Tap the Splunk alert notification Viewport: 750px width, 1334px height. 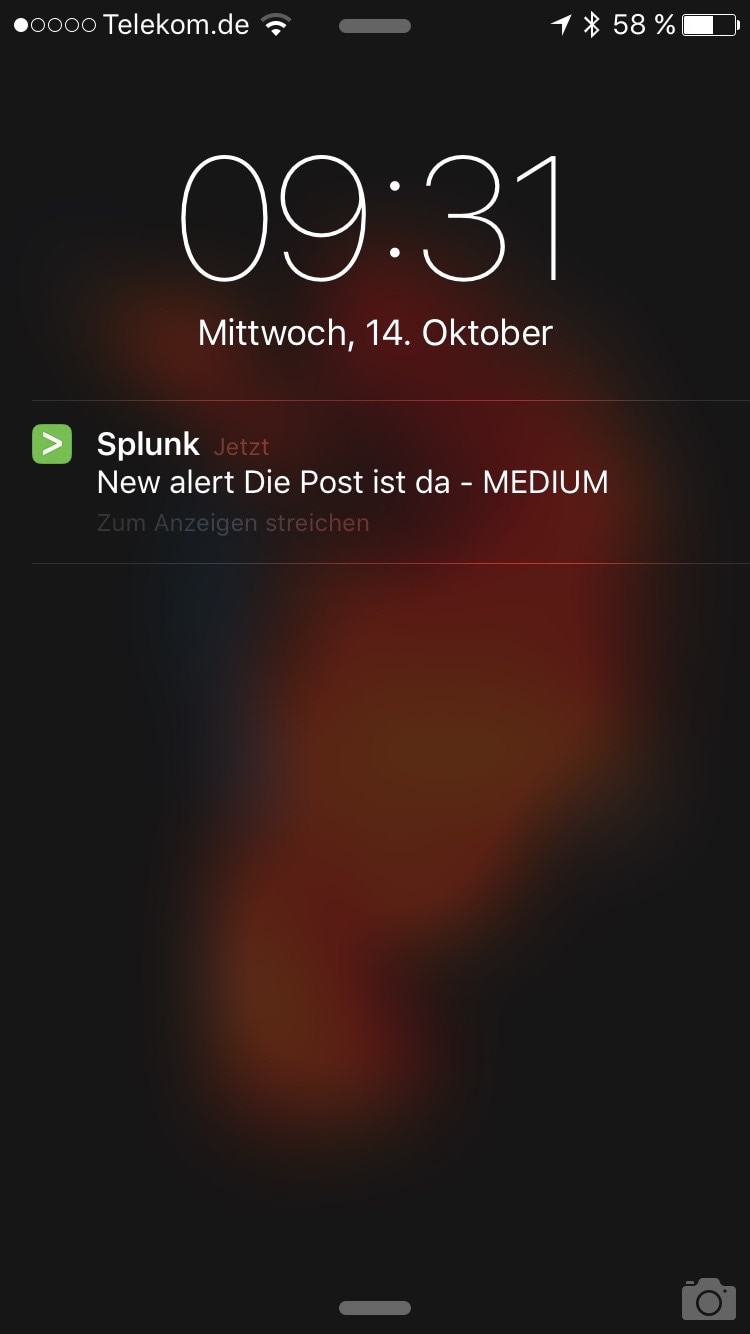tap(352, 482)
